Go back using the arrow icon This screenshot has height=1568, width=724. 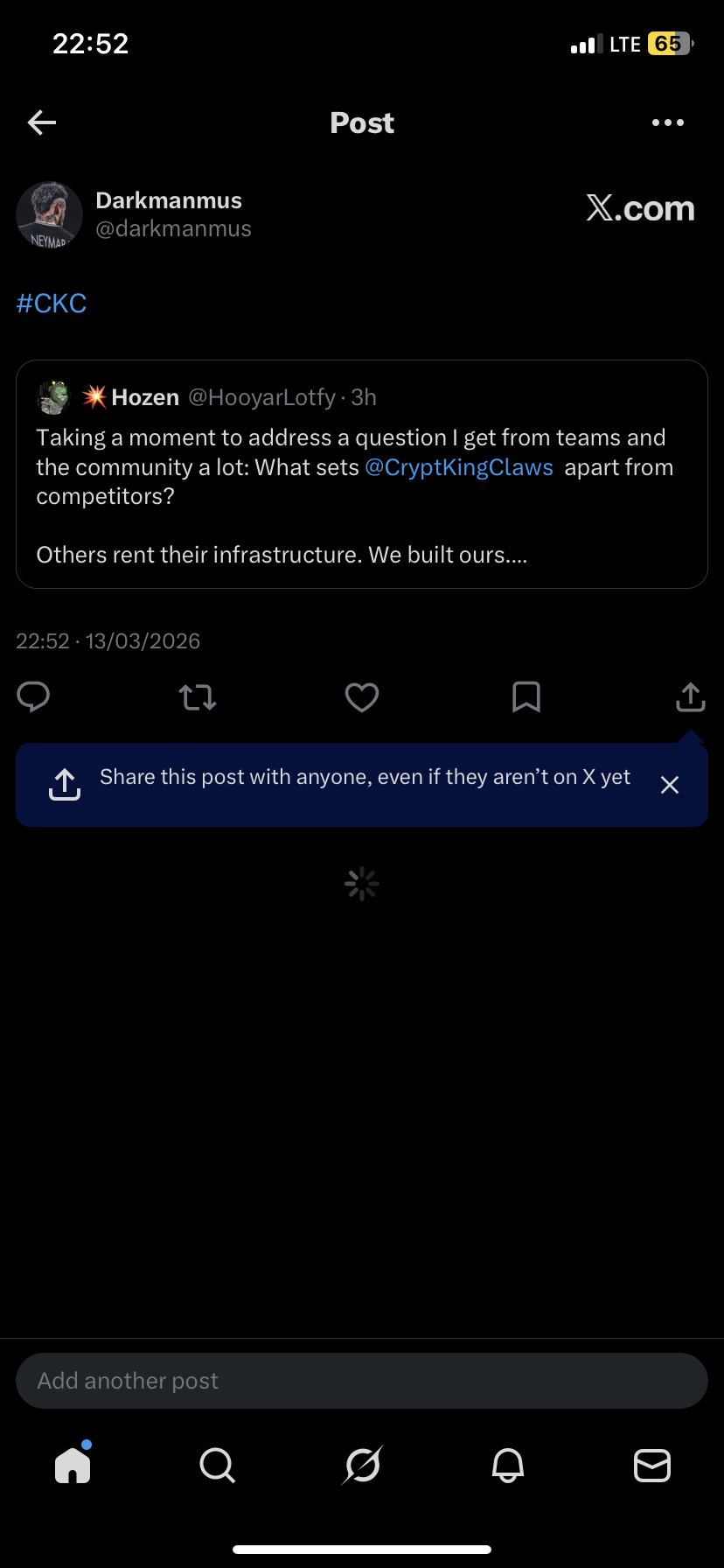coord(42,122)
